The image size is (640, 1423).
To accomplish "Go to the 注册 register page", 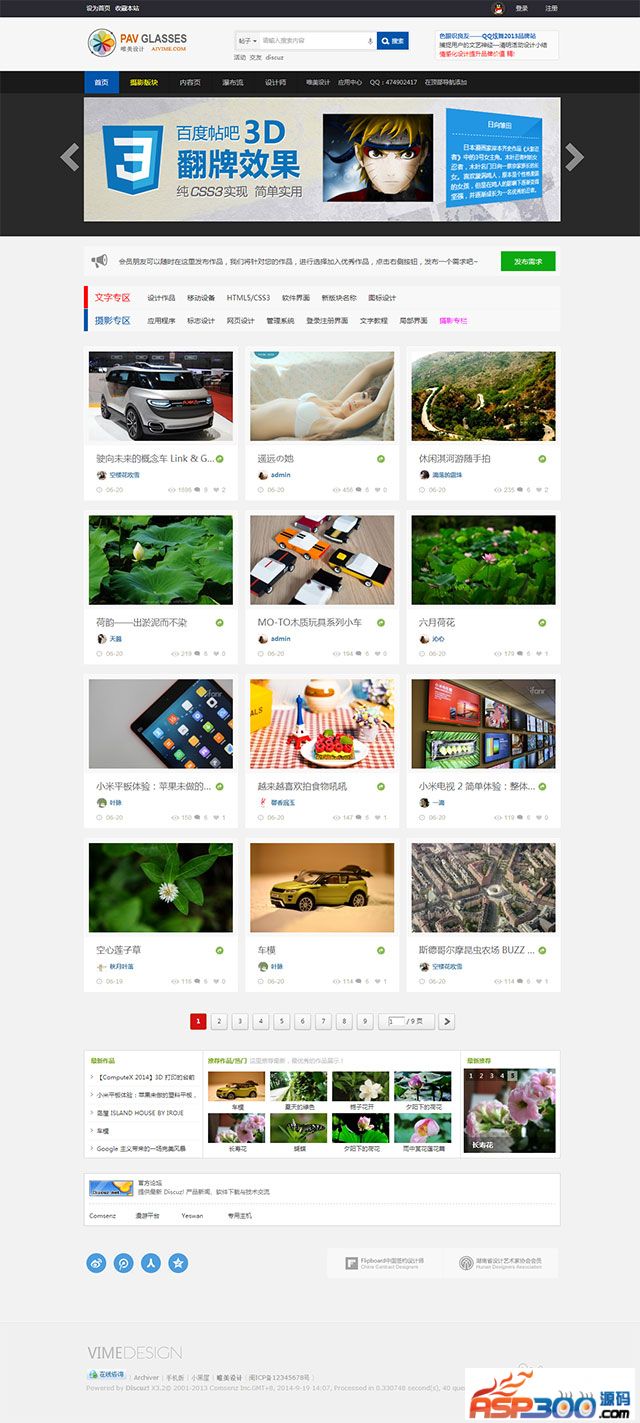I will [551, 8].
